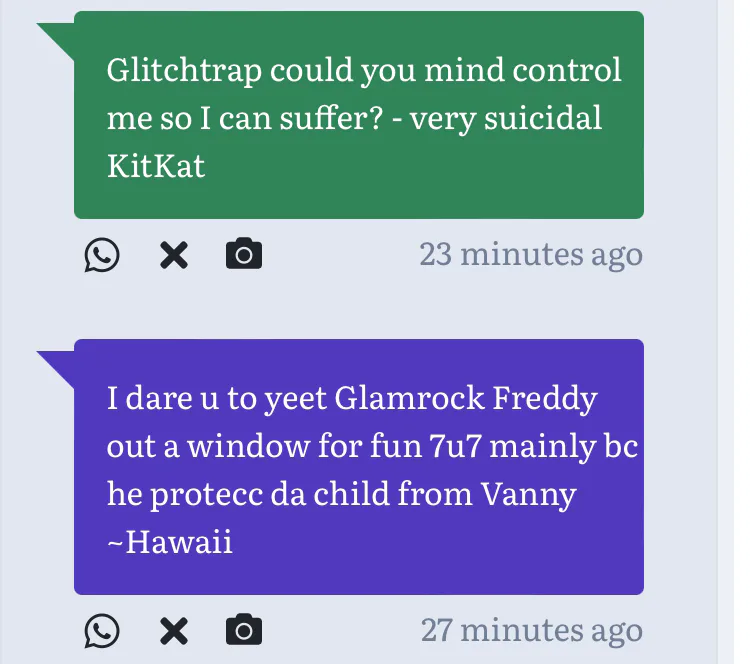Share the Hawaii dare via WhatsApp
The width and height of the screenshot is (750, 664).
pos(101,631)
